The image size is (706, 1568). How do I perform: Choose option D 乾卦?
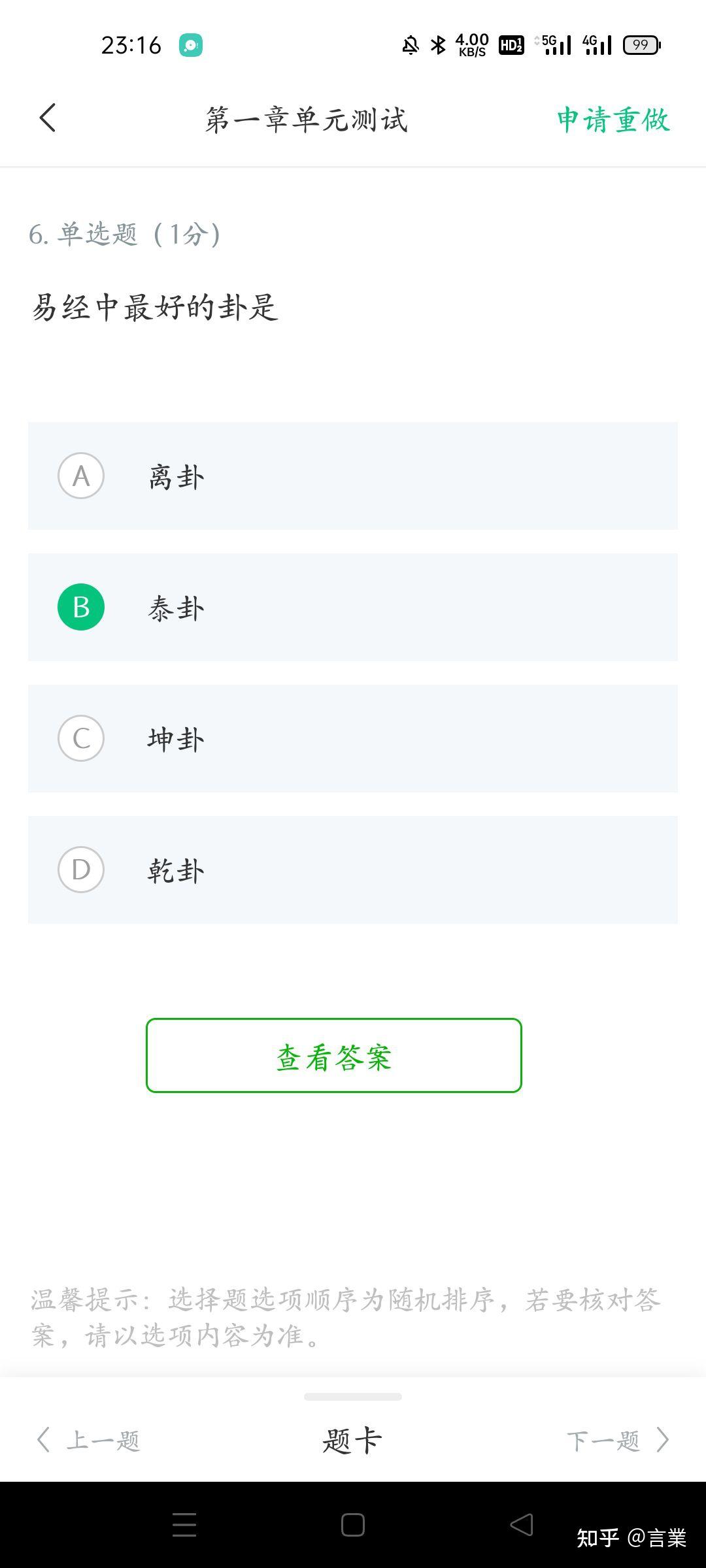point(353,870)
